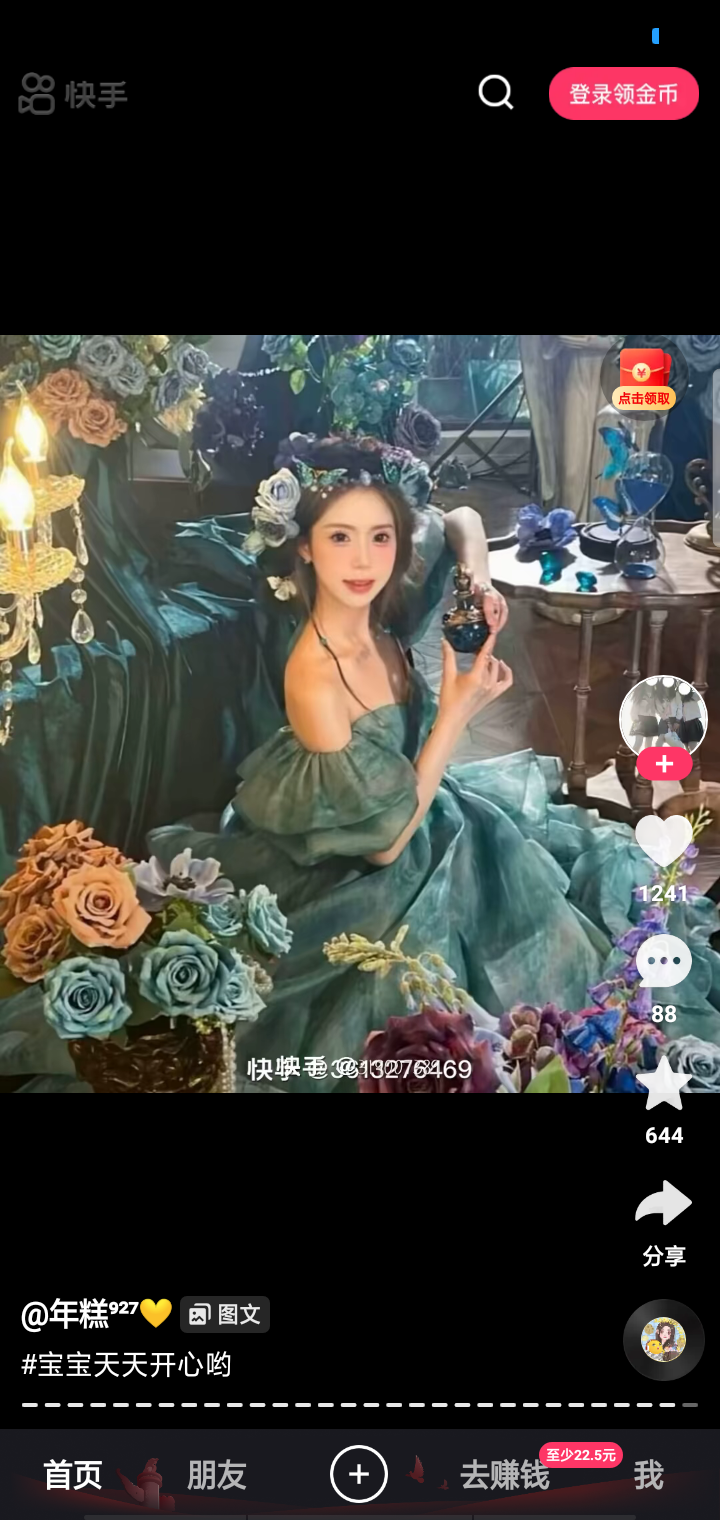The width and height of the screenshot is (720, 1520).
Task: Switch to the 朋友 tab
Action: coord(216,1475)
